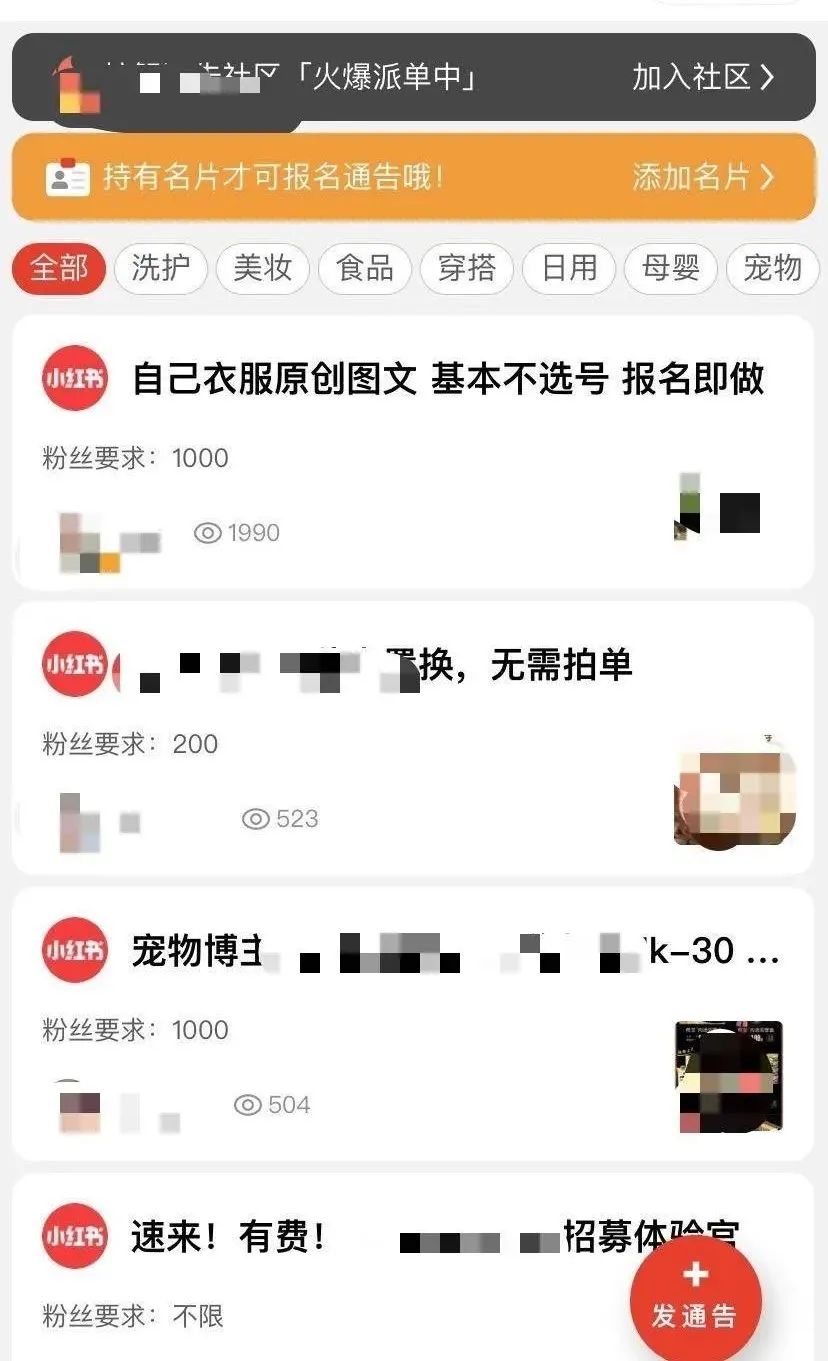Viewport: 828px width, 1361px height.
Task: Tap 添加名片 to add a name card
Action: click(x=703, y=178)
